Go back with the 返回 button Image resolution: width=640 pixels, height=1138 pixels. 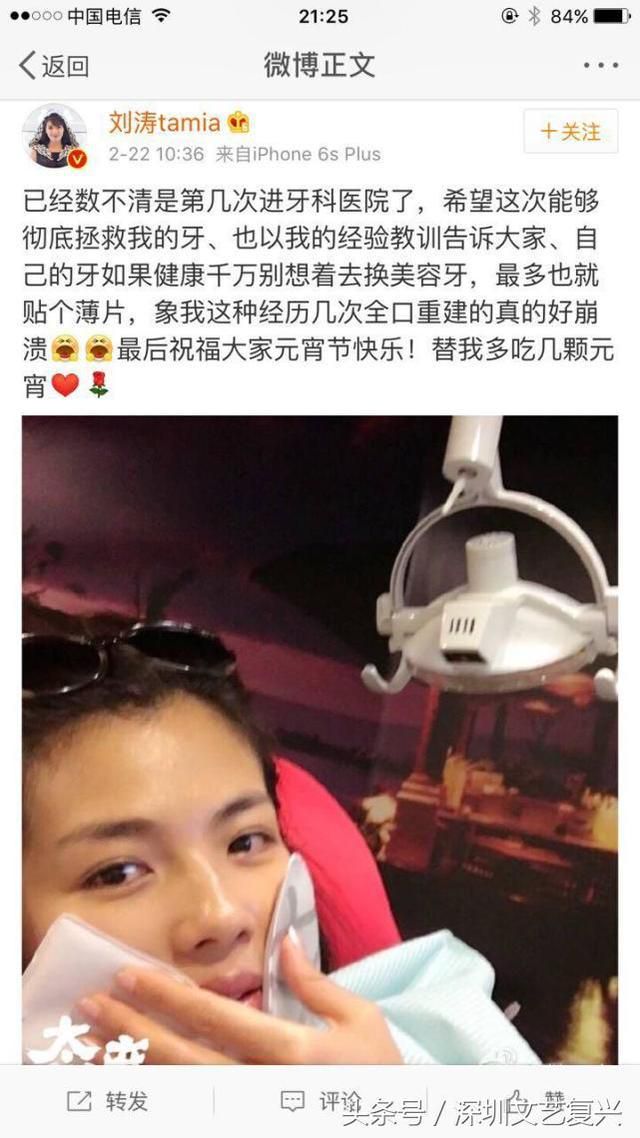point(53,66)
